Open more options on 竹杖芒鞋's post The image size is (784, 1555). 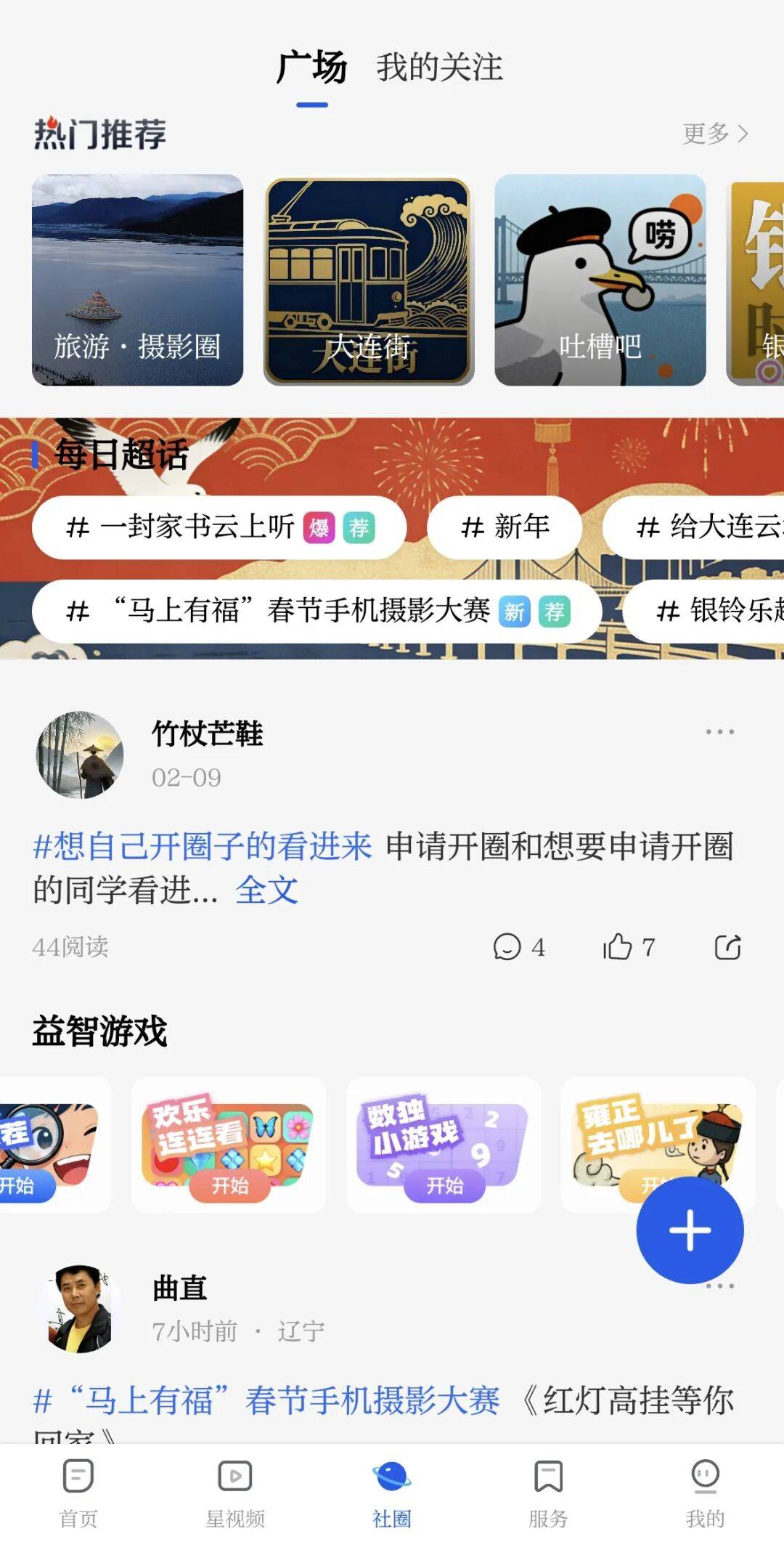719,732
